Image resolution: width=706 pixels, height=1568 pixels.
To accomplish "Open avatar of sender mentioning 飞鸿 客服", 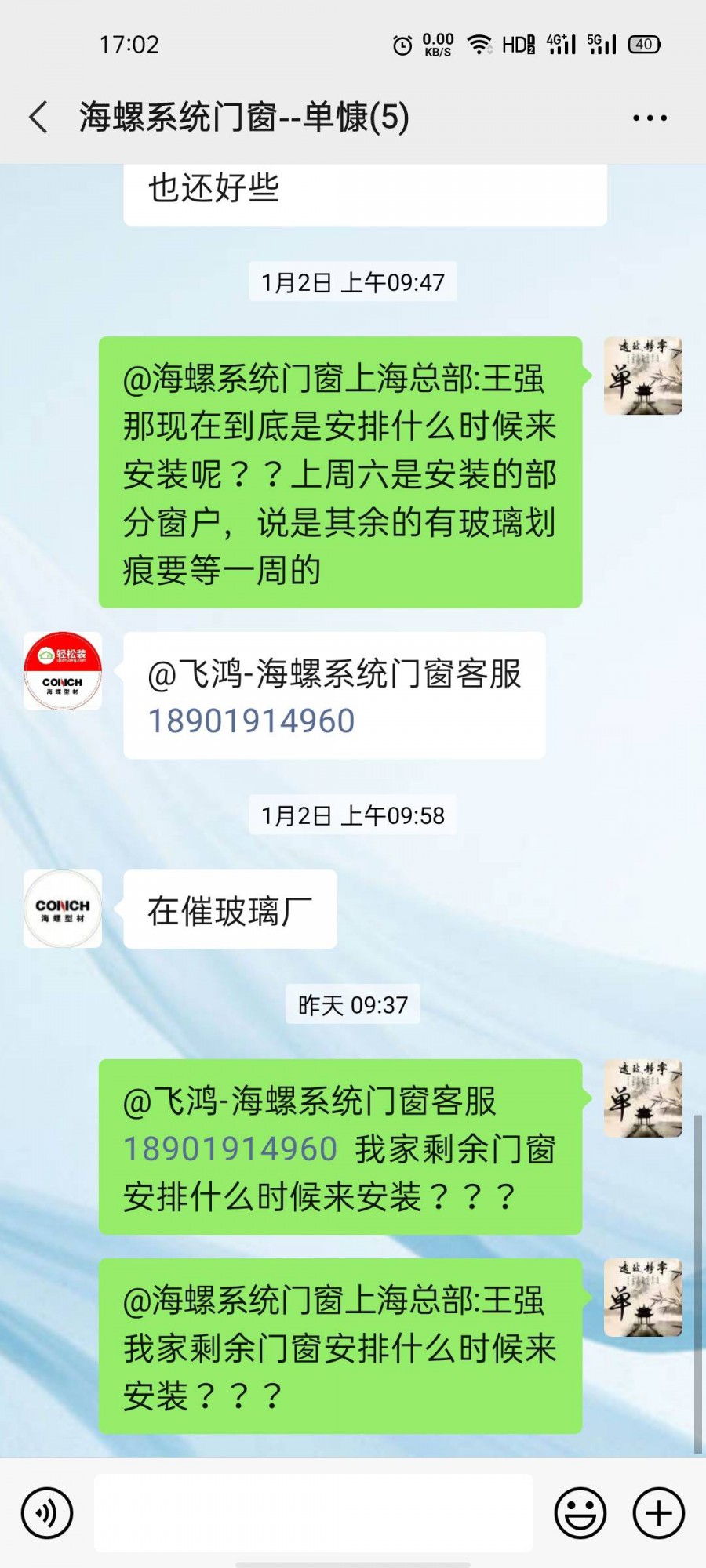I will click(x=63, y=671).
